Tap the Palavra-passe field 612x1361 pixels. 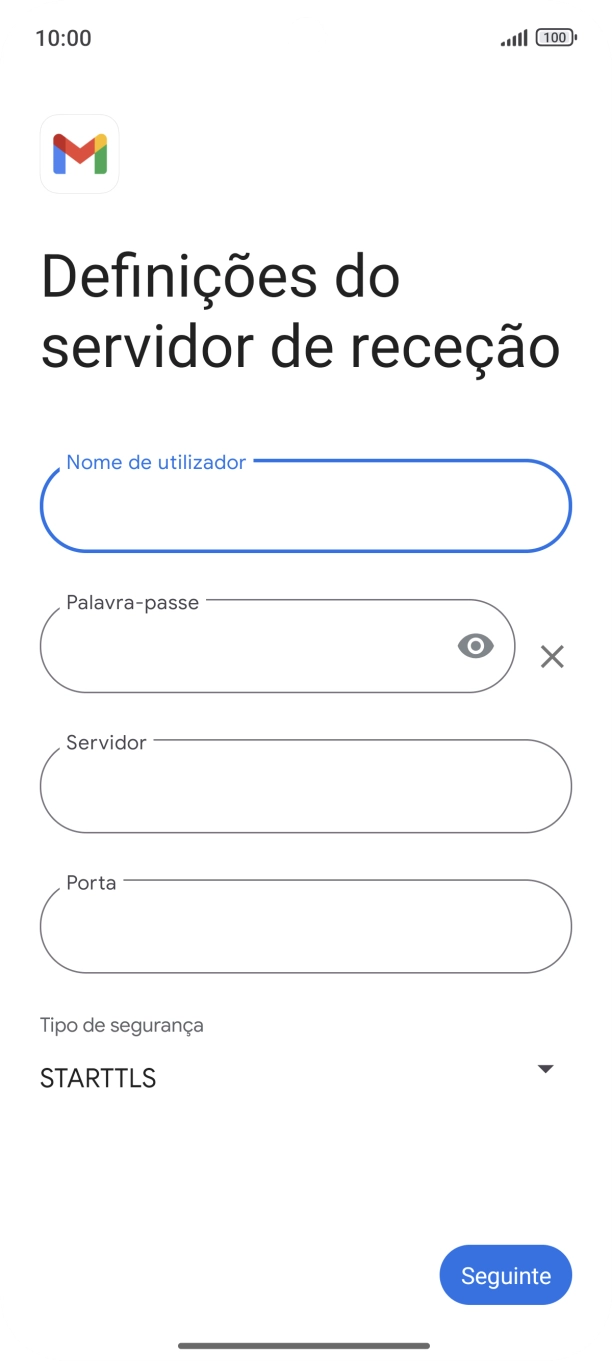point(277,646)
